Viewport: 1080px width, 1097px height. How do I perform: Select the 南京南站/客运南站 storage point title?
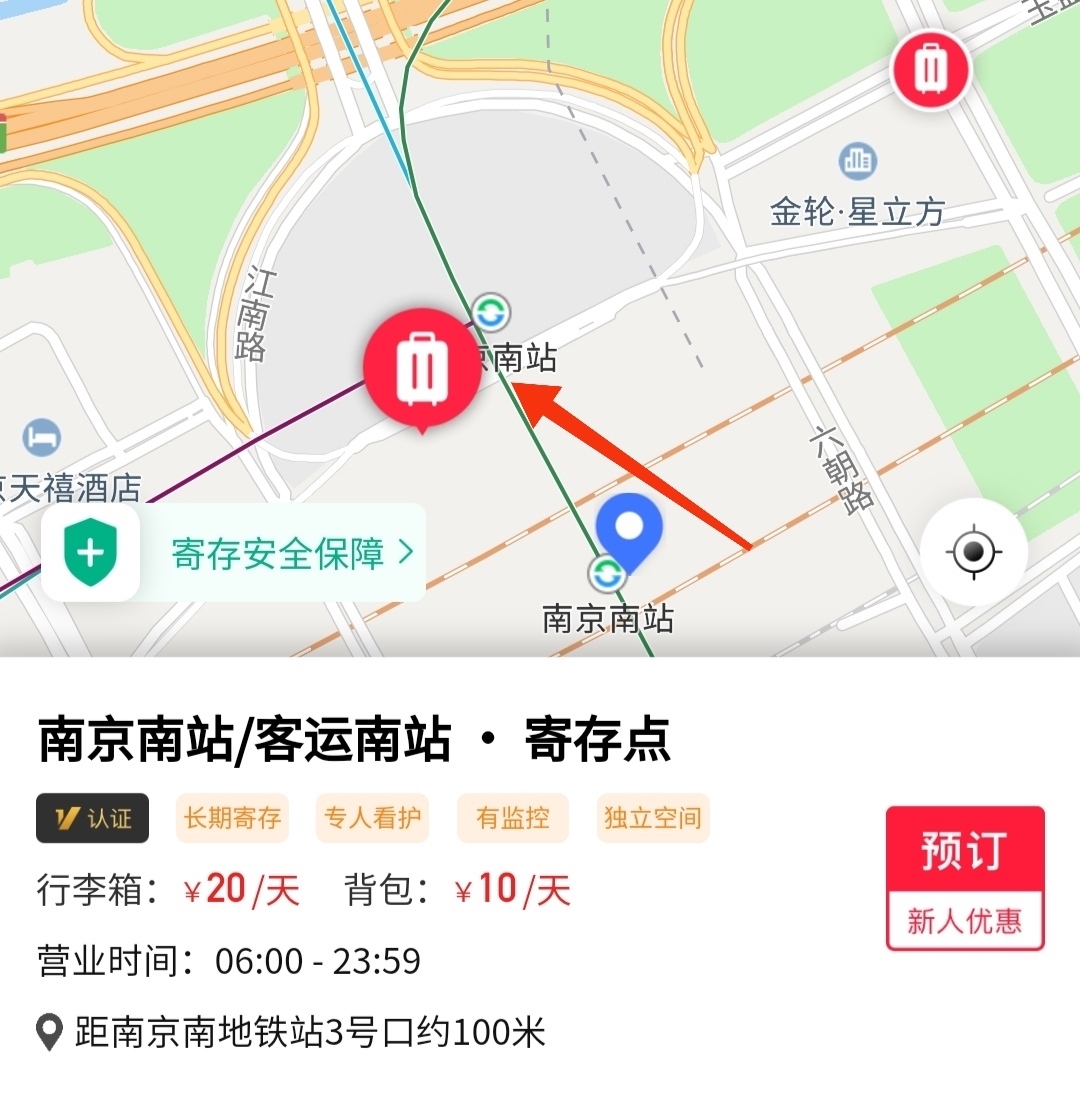click(x=355, y=736)
